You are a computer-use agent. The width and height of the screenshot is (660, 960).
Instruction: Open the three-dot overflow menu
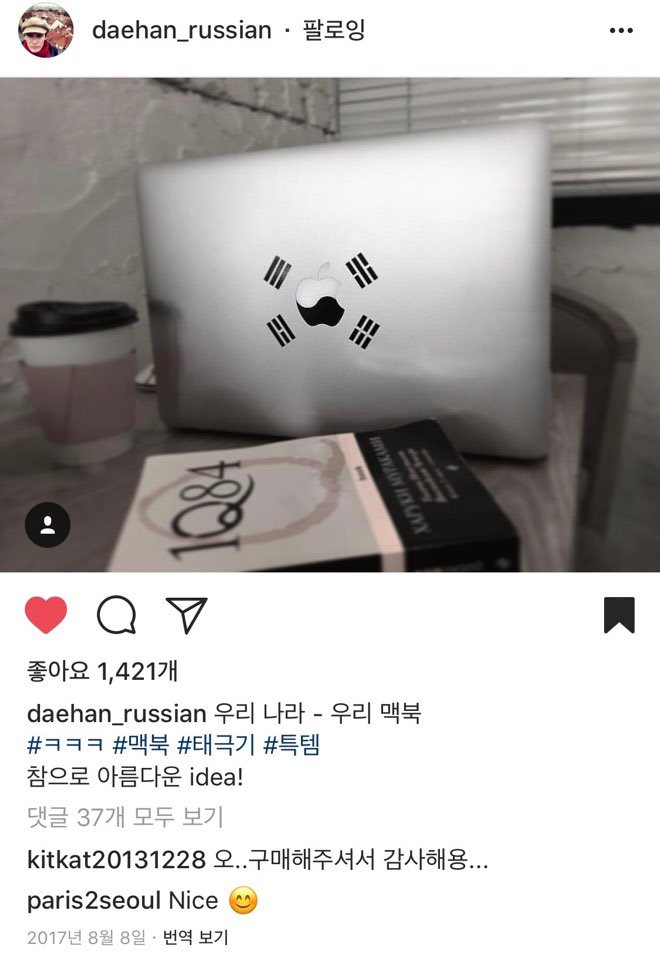620,30
